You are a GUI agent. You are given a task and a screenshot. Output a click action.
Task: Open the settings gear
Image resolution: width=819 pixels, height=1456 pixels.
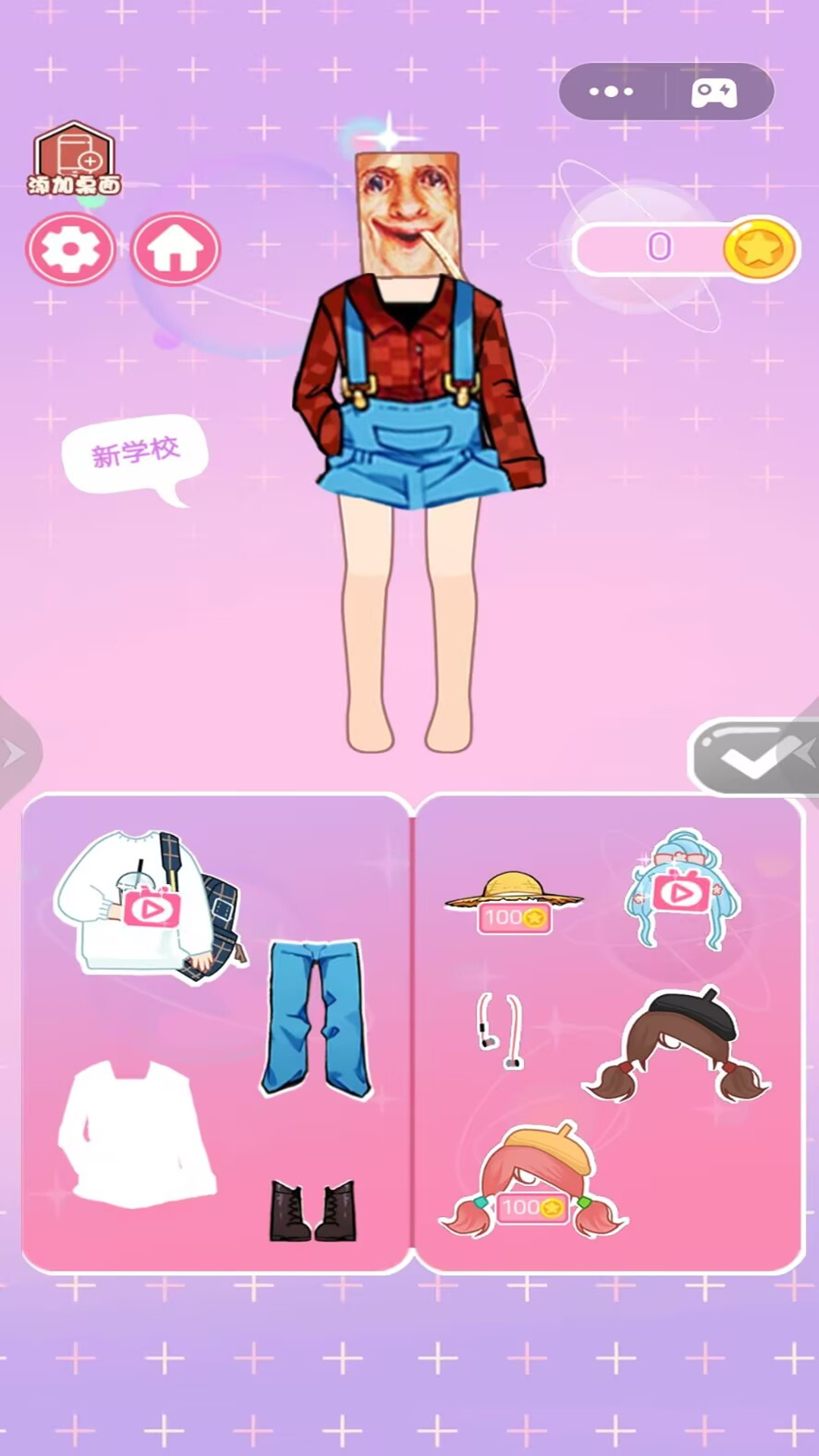[x=71, y=249]
